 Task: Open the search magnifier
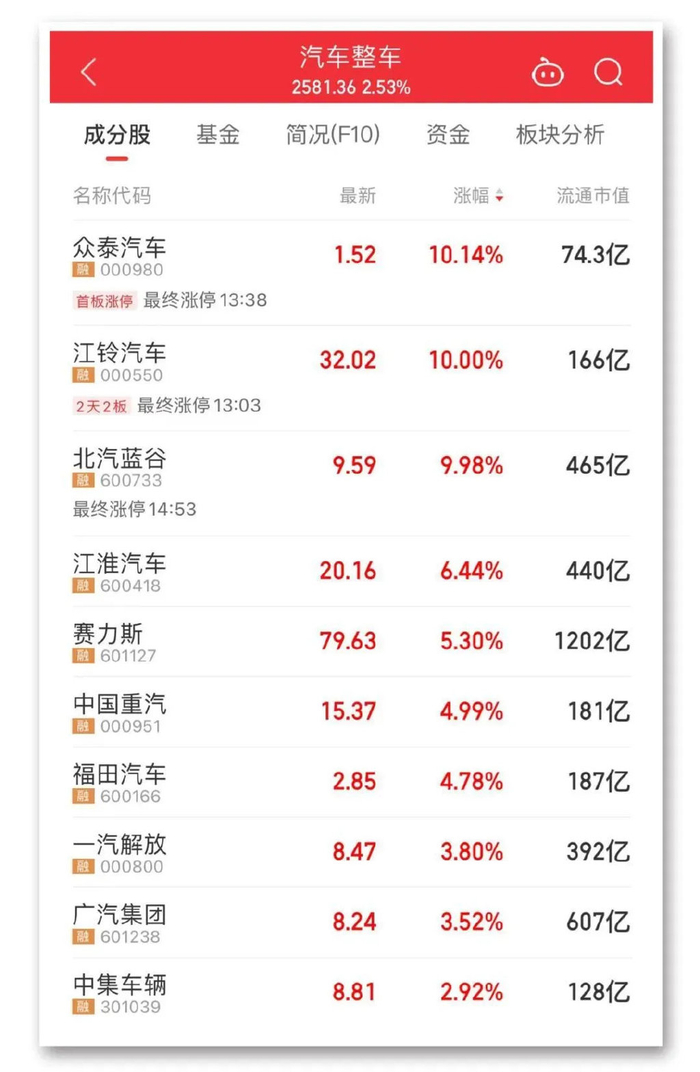pyautogui.click(x=608, y=72)
